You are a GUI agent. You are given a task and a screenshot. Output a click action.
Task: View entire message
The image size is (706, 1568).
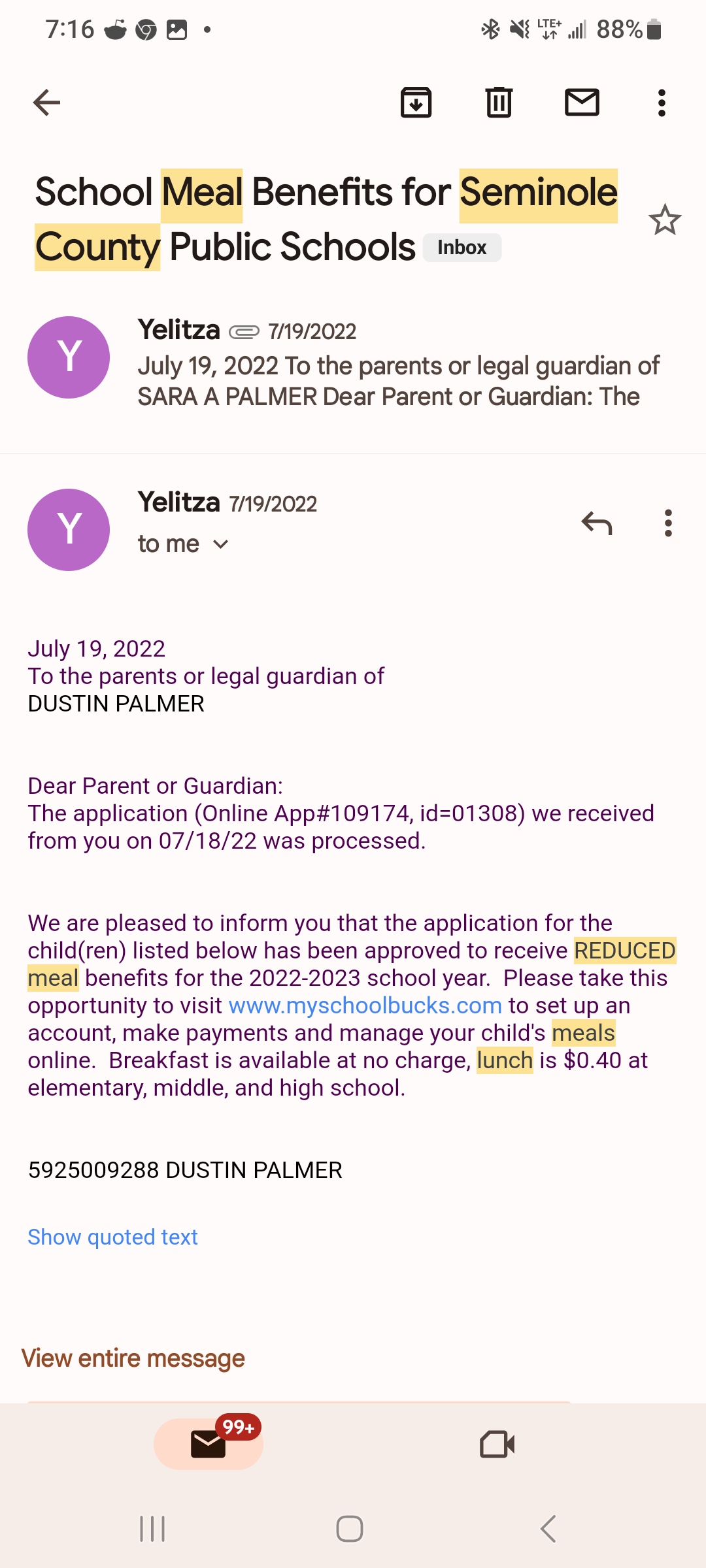coord(133,1358)
